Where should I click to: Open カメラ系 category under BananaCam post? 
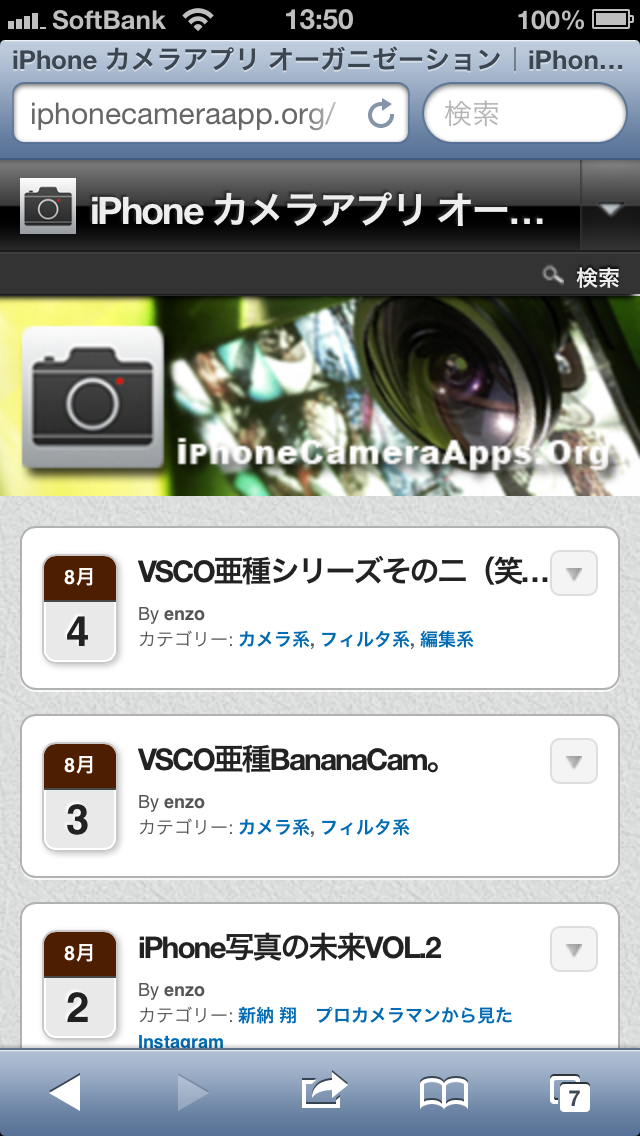click(273, 827)
